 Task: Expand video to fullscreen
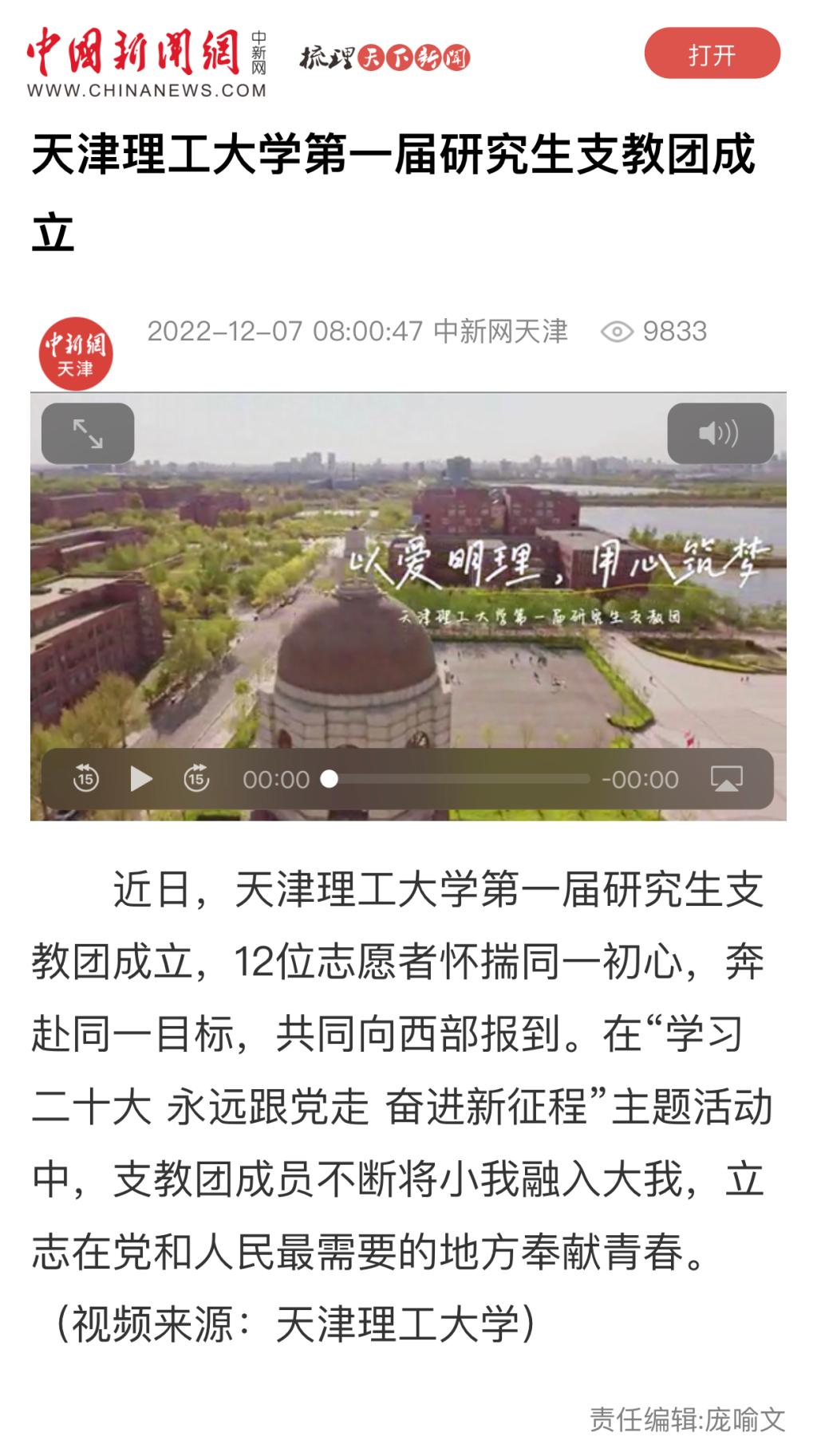click(88, 434)
